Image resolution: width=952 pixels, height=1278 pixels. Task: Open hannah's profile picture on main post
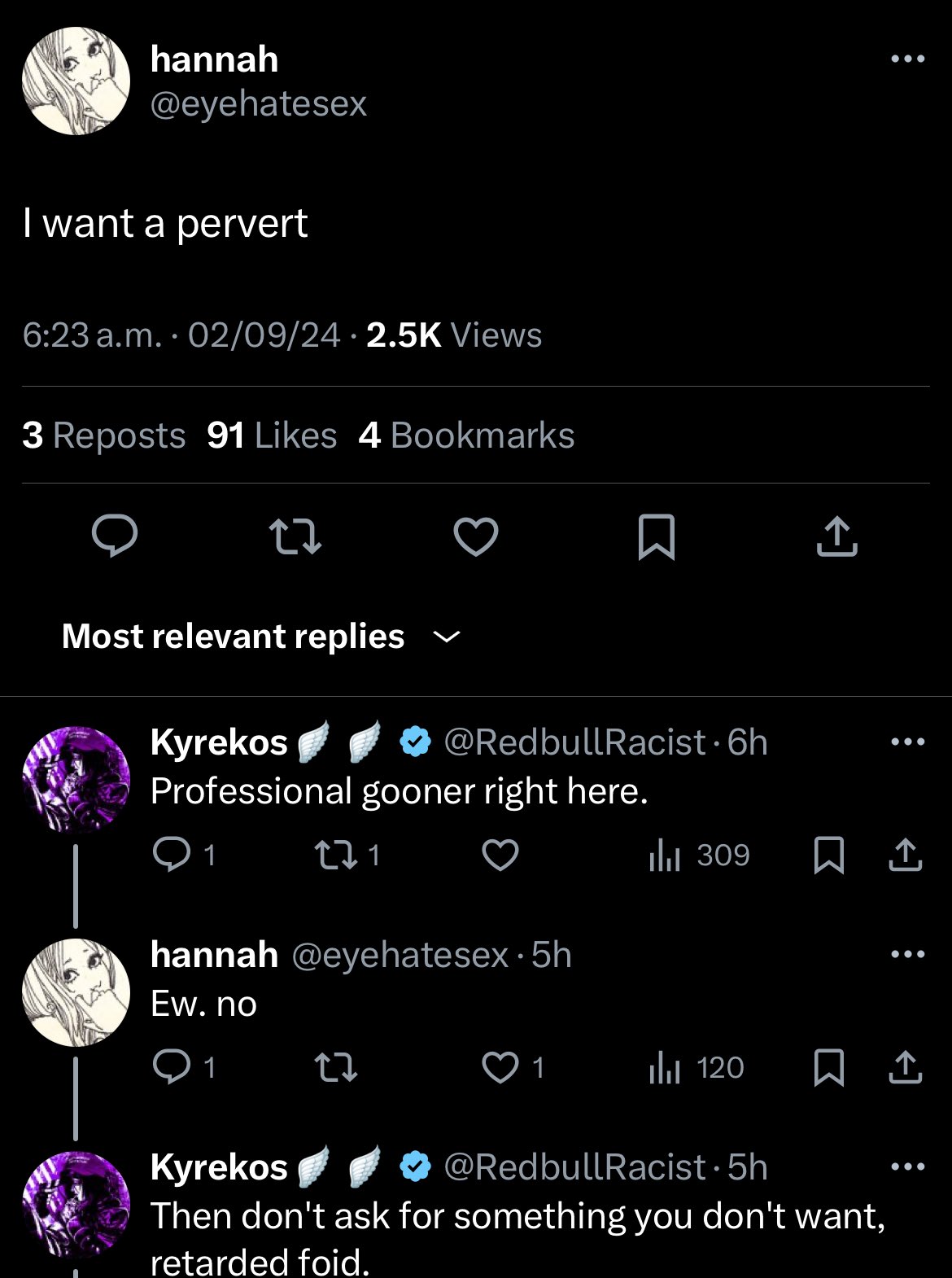[x=76, y=81]
